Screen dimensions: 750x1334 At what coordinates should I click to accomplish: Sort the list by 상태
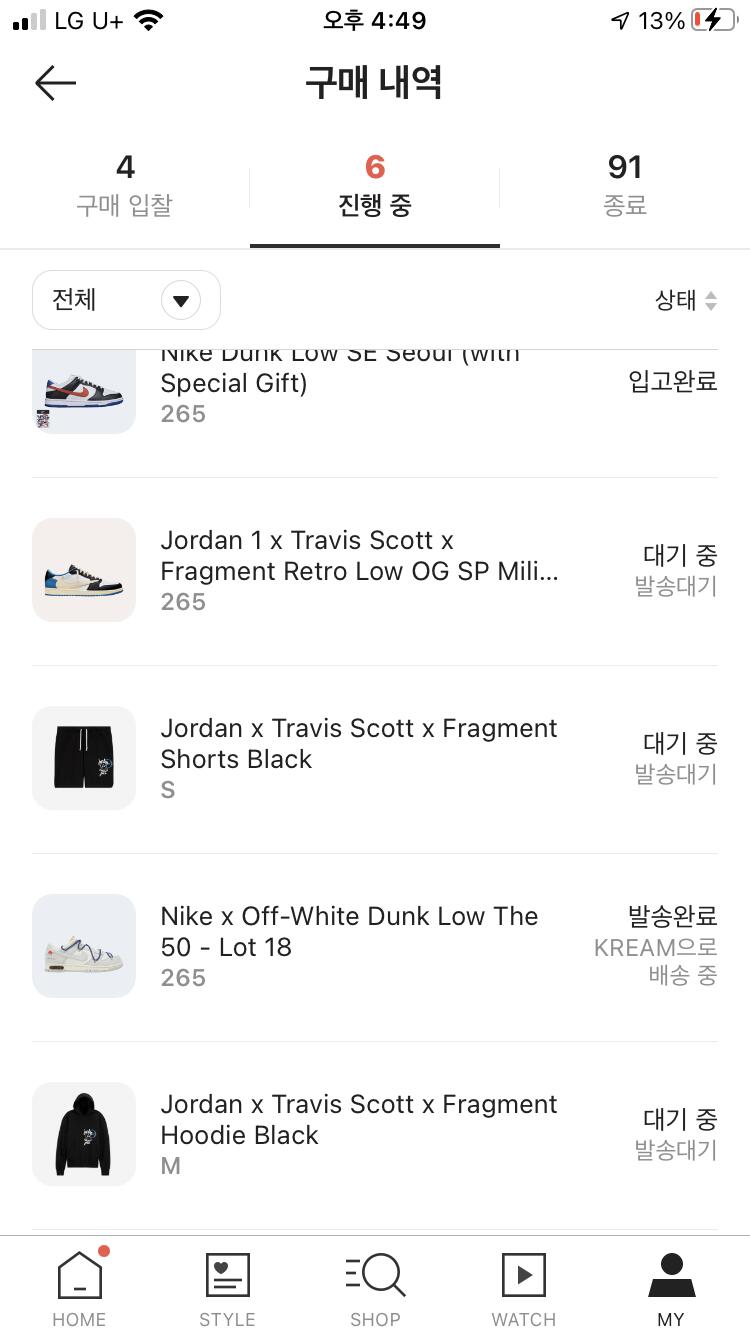[x=686, y=300]
